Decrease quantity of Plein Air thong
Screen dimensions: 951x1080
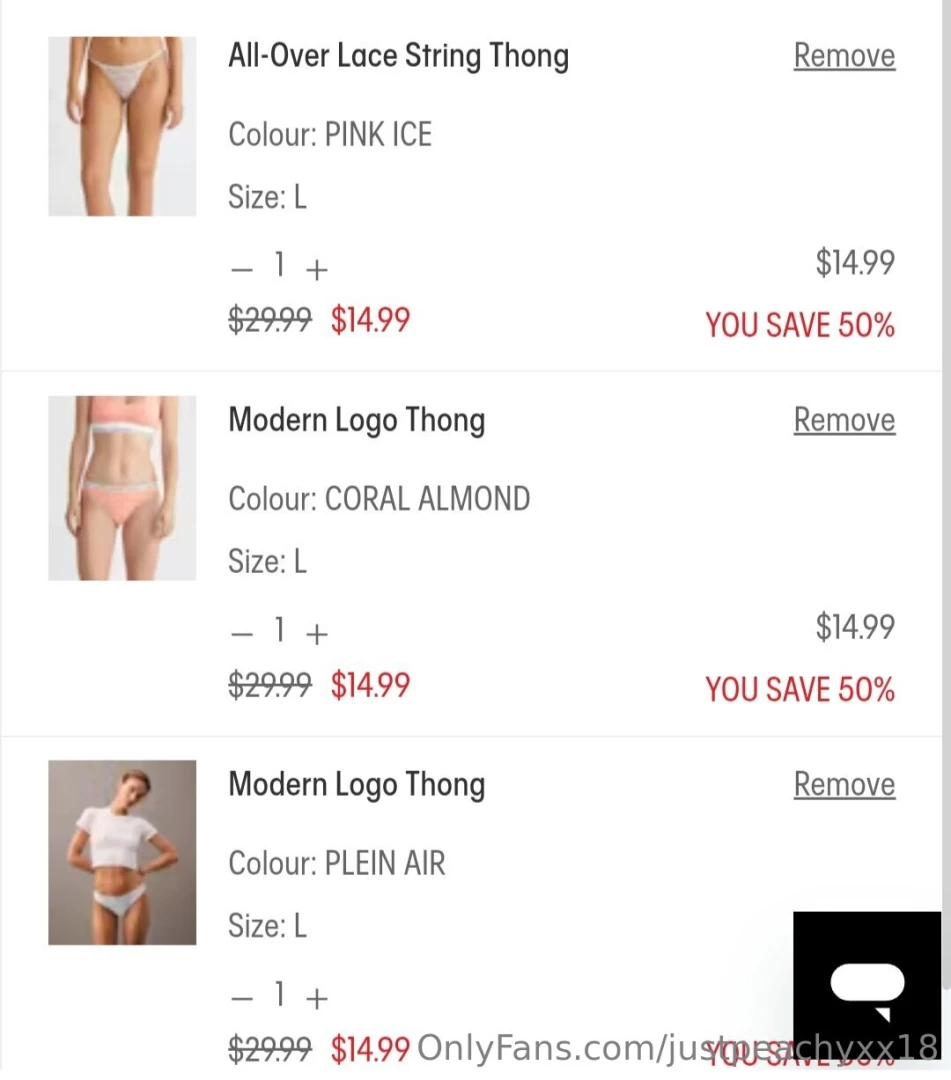242,997
